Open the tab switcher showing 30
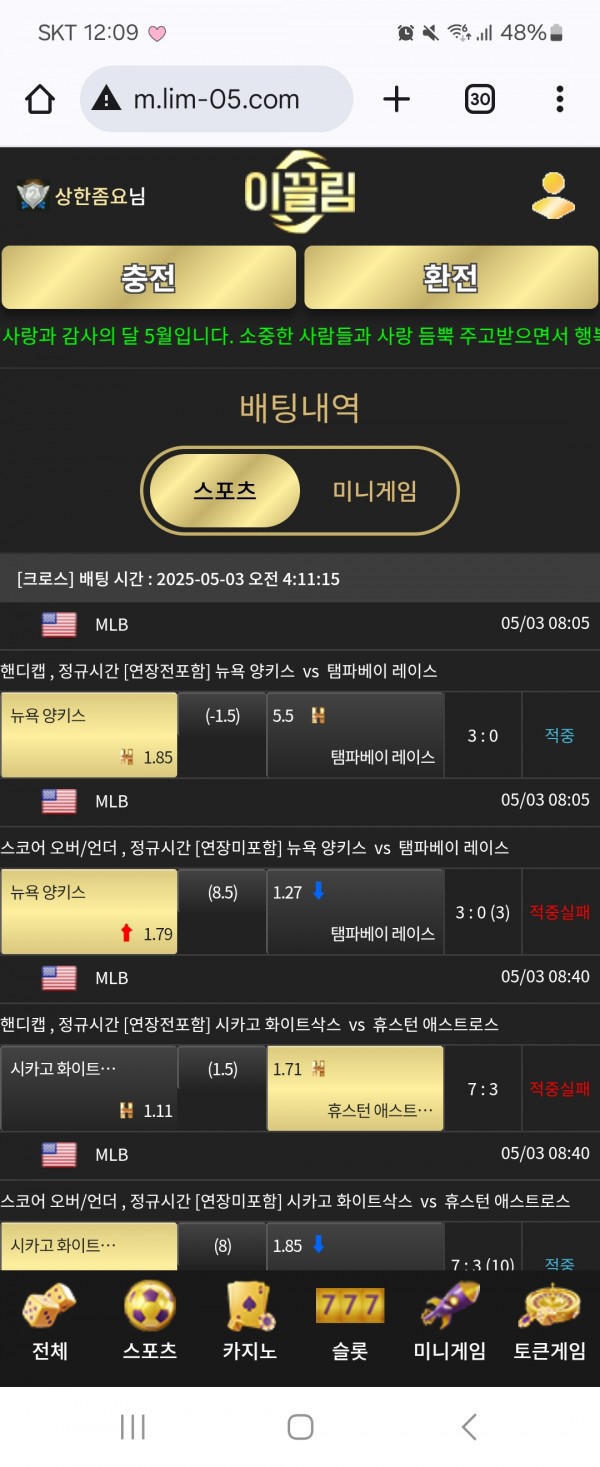The width and height of the screenshot is (600, 1467). click(x=480, y=99)
